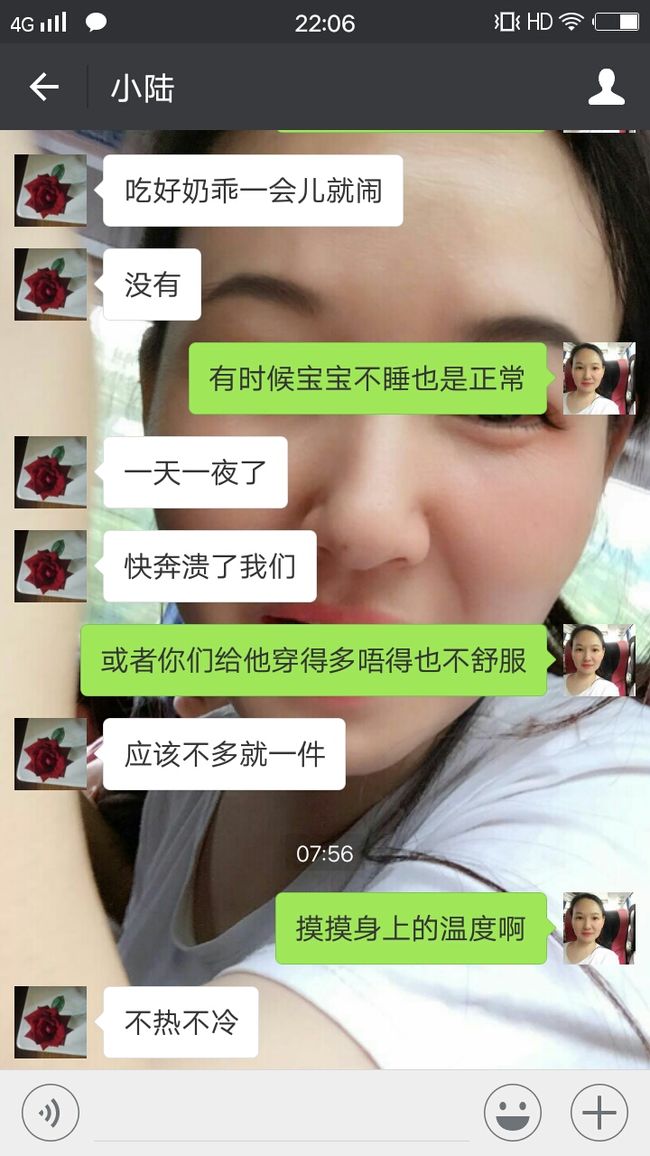Viewport: 650px width, 1156px height.
Task: Tap rose avatar beside 吃好奶乖一会儿就闹
Action: coord(51,190)
